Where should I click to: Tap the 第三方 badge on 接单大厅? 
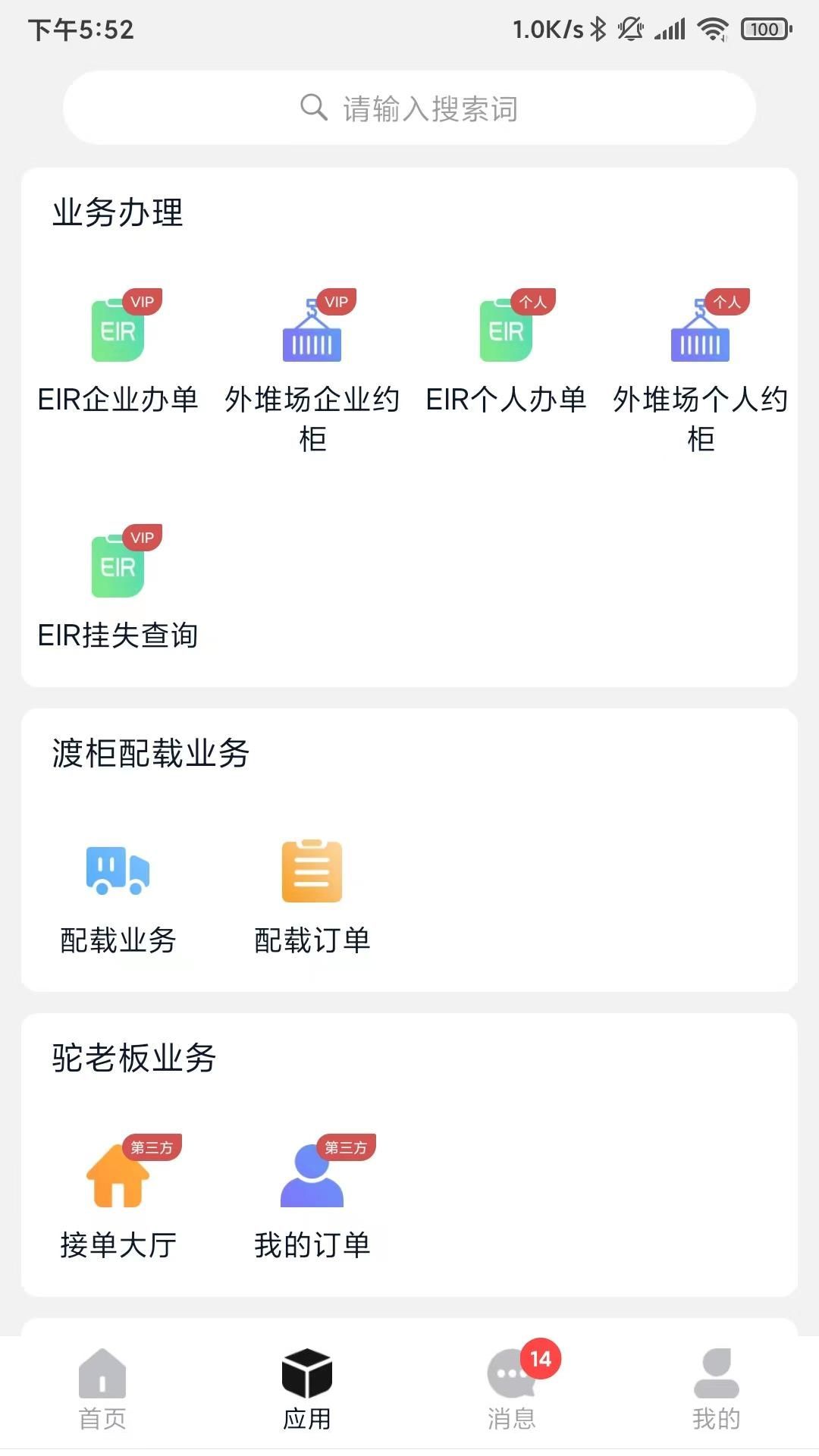(151, 1148)
